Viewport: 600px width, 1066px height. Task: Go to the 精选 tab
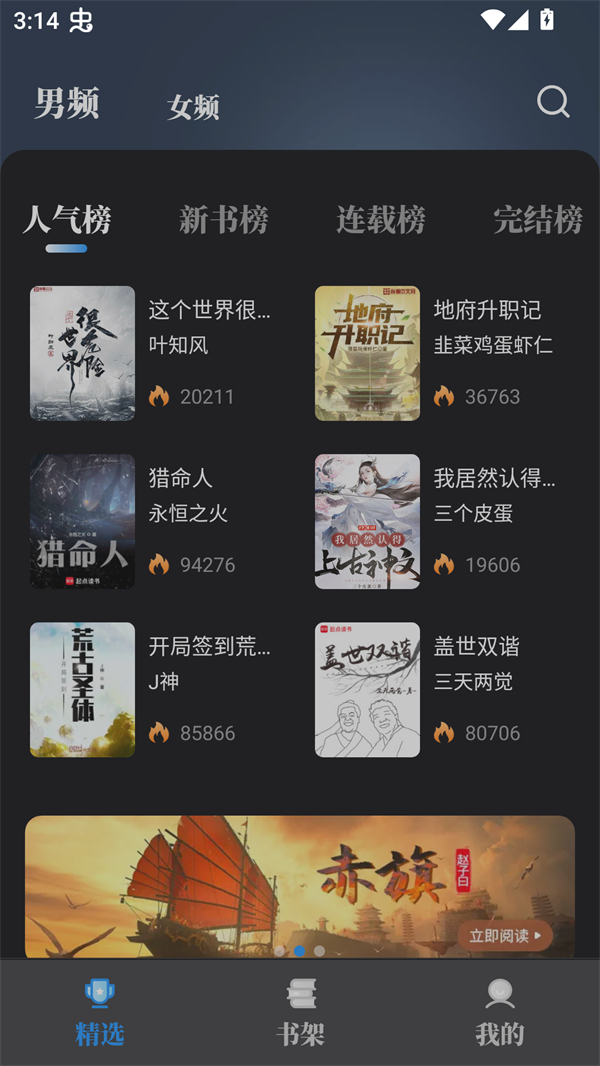pos(100,1013)
